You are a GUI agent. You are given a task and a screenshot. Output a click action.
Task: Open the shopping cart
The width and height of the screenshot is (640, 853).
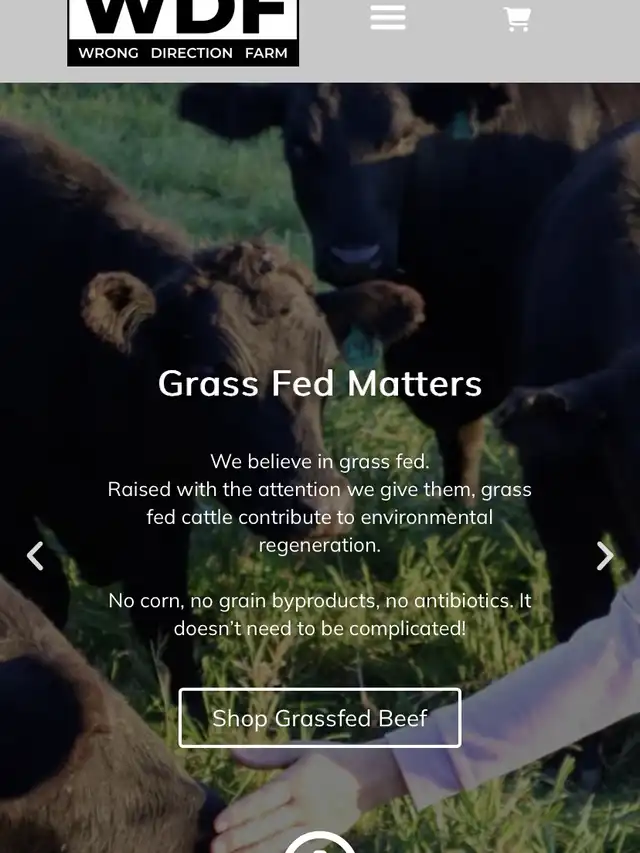[x=517, y=19]
